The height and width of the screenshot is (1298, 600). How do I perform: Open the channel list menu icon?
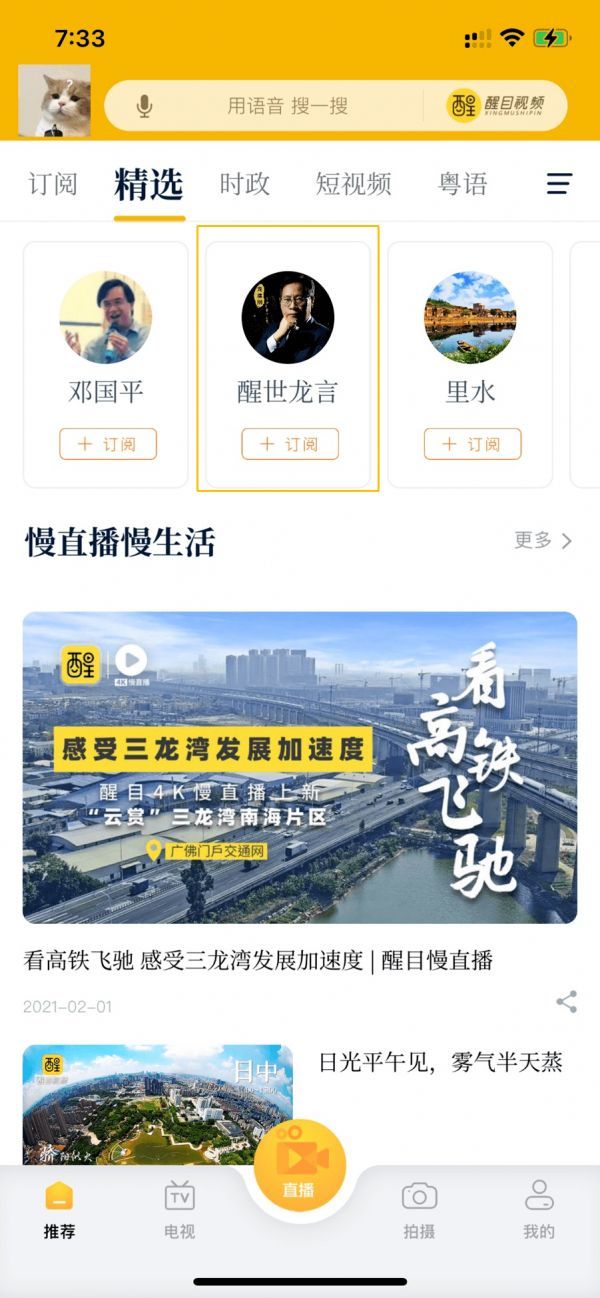[x=559, y=184]
